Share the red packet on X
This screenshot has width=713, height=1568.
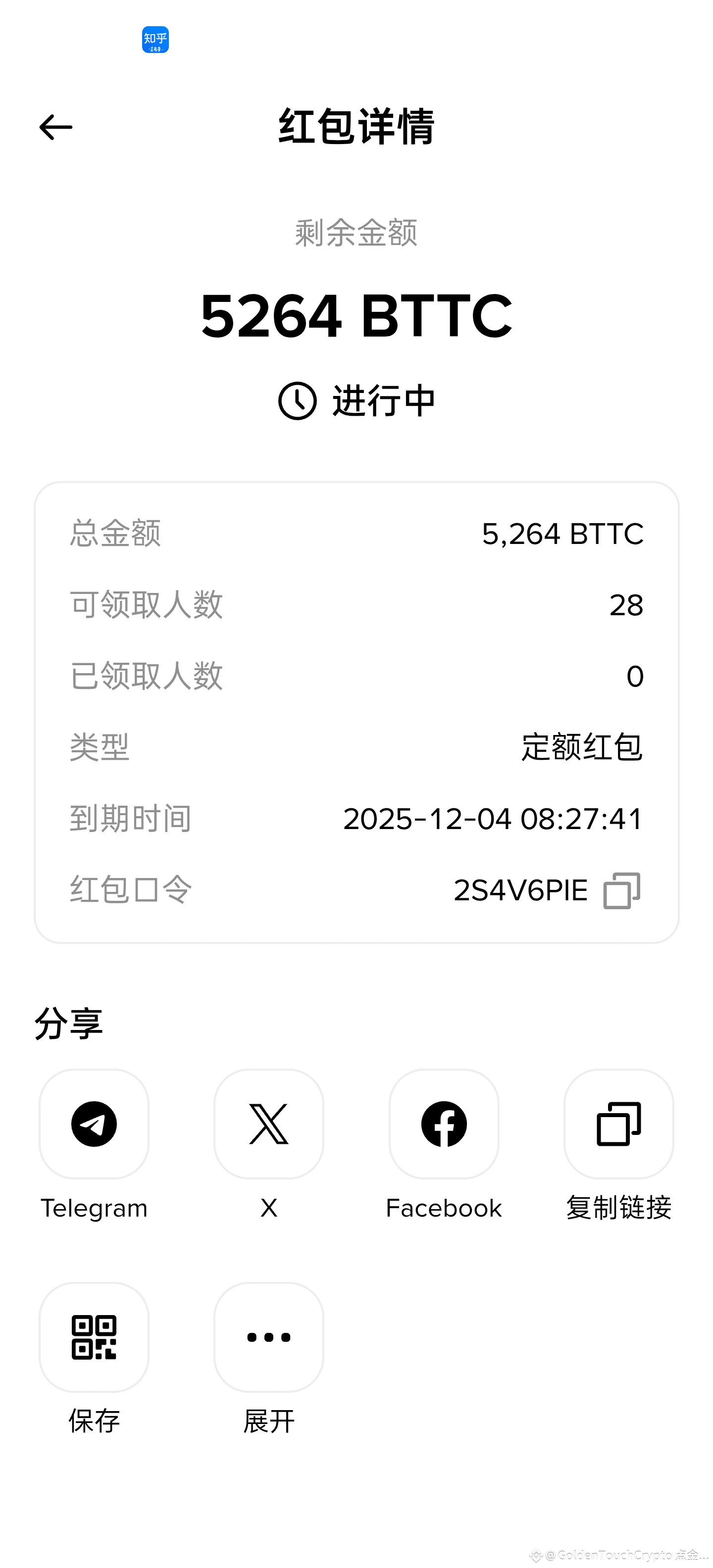(268, 1124)
